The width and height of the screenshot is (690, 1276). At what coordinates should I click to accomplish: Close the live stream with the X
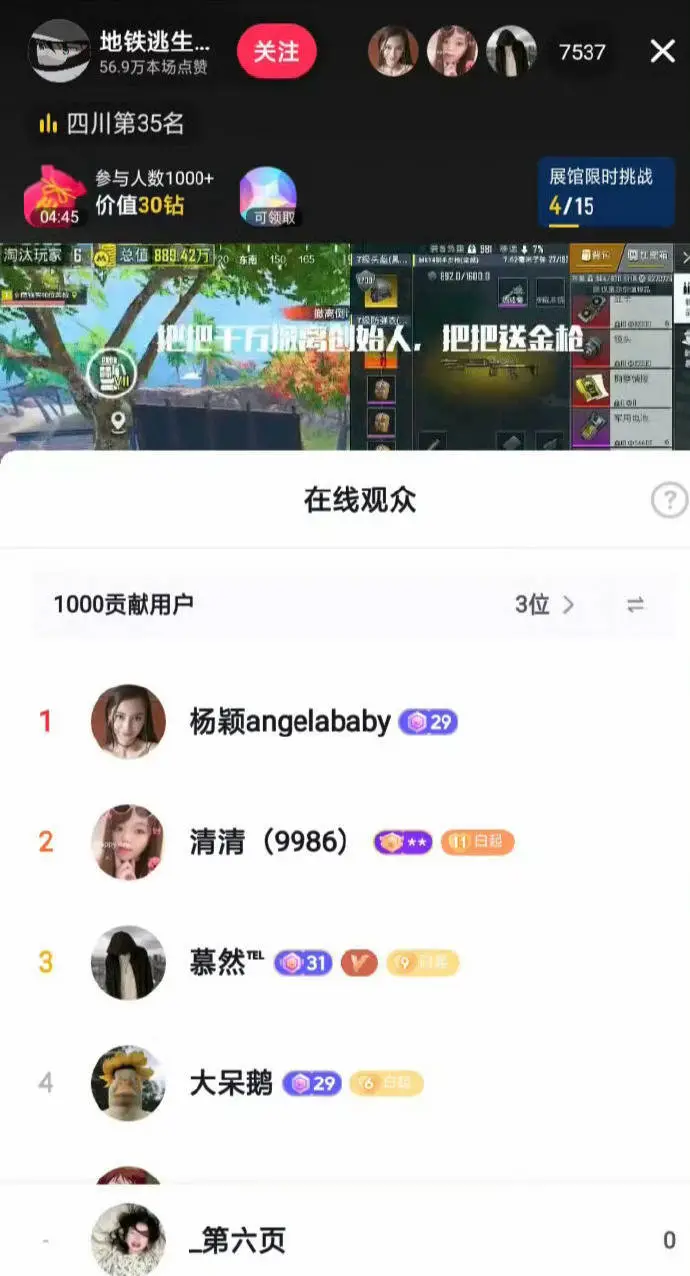[x=663, y=51]
